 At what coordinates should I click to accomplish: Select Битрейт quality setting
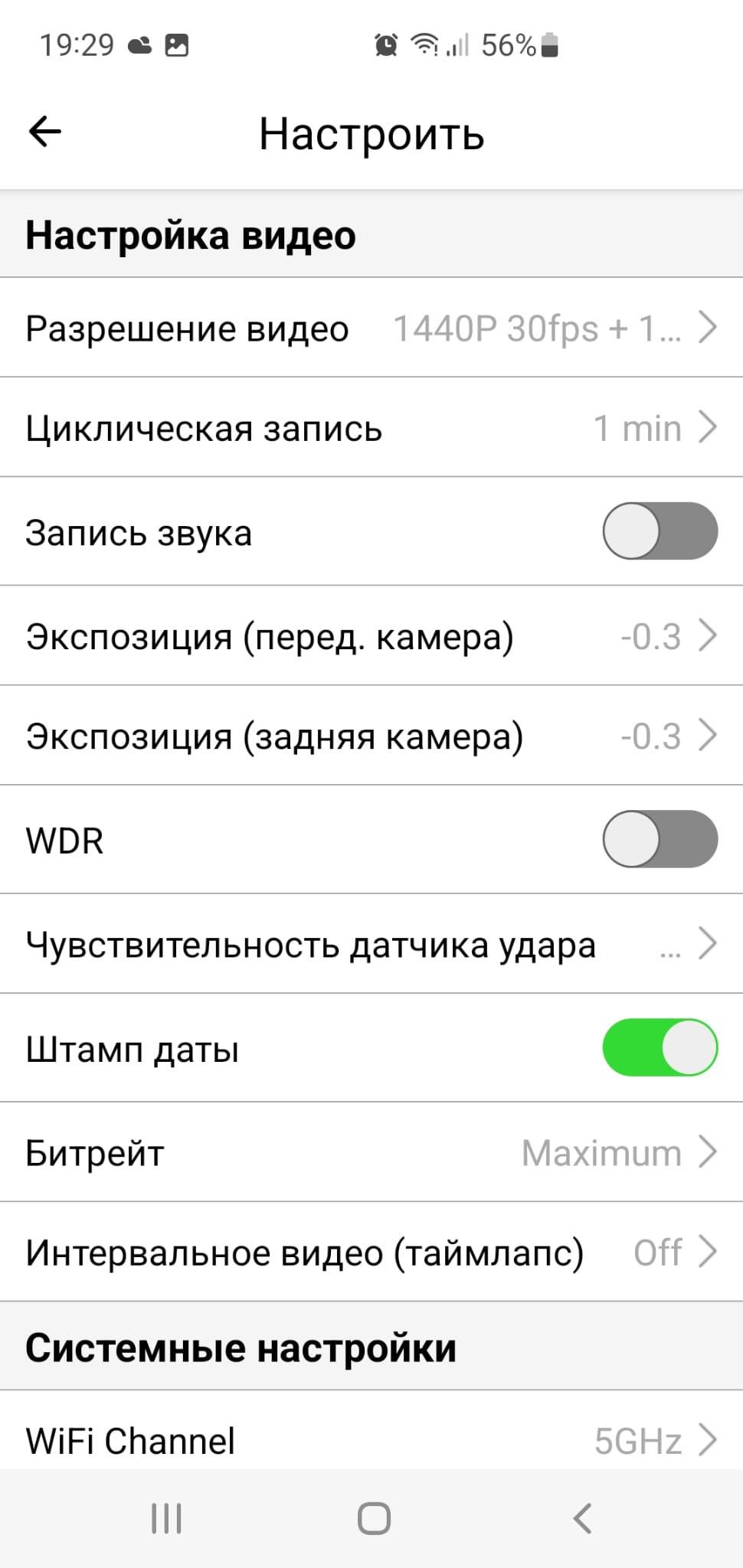(371, 1152)
